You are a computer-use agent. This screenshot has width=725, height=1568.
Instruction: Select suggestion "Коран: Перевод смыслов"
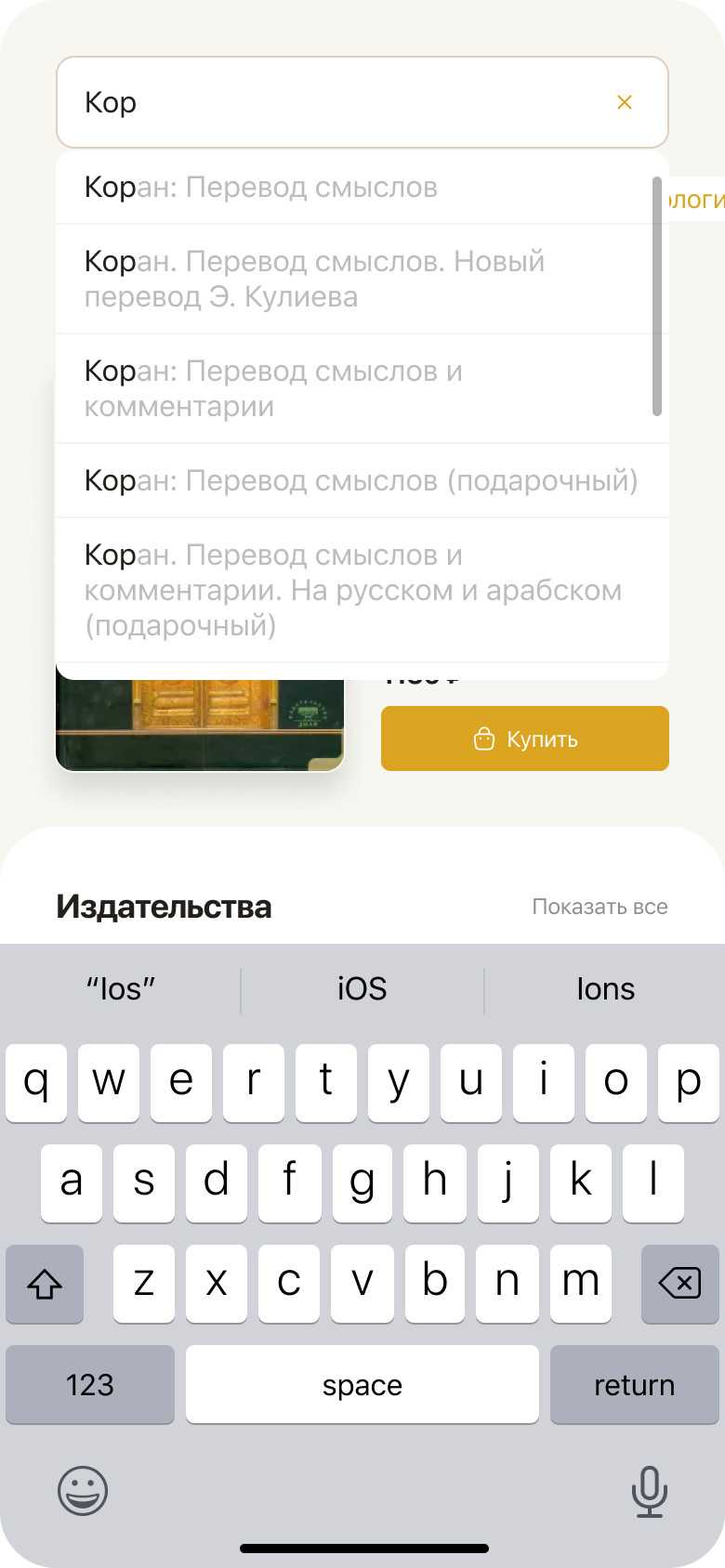[x=260, y=188]
